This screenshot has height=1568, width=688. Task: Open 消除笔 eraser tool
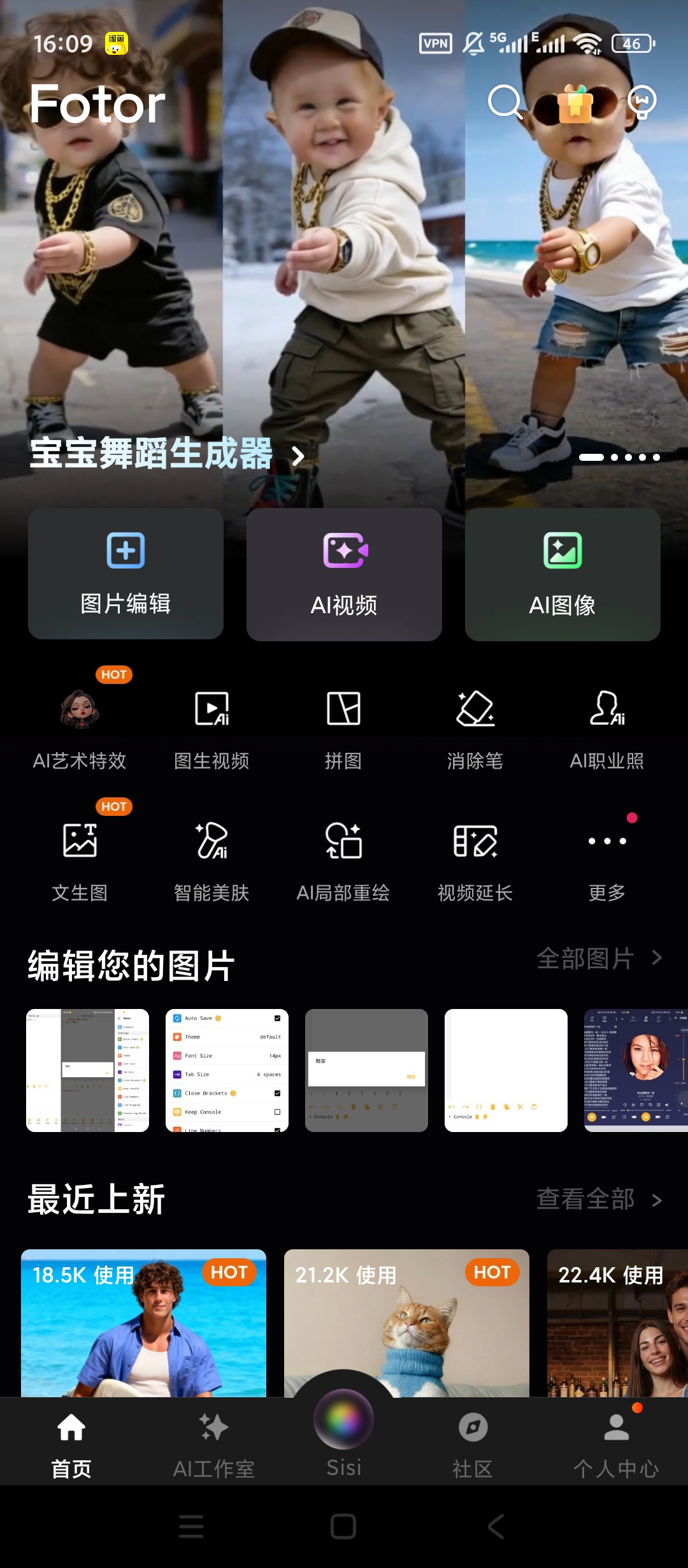point(475,730)
